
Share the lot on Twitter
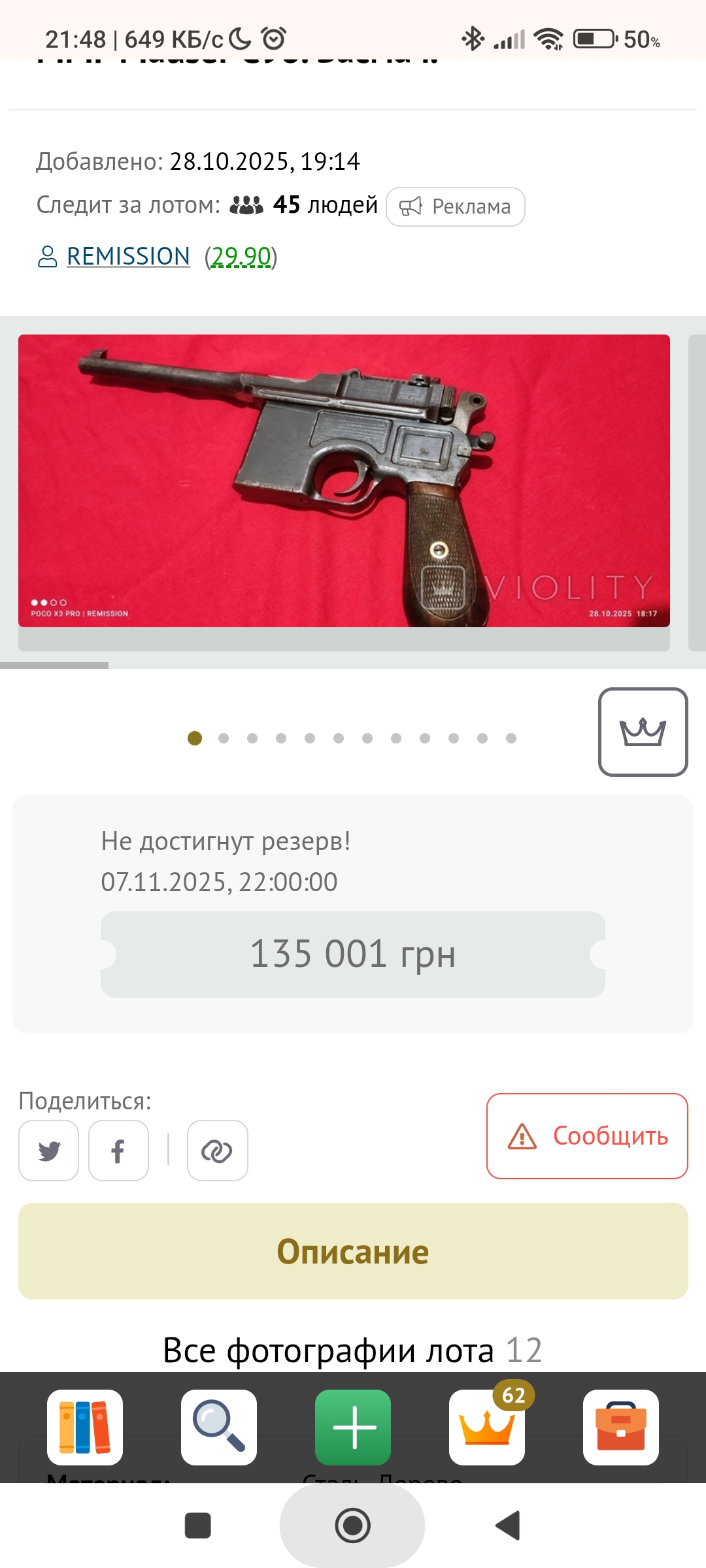[49, 1151]
